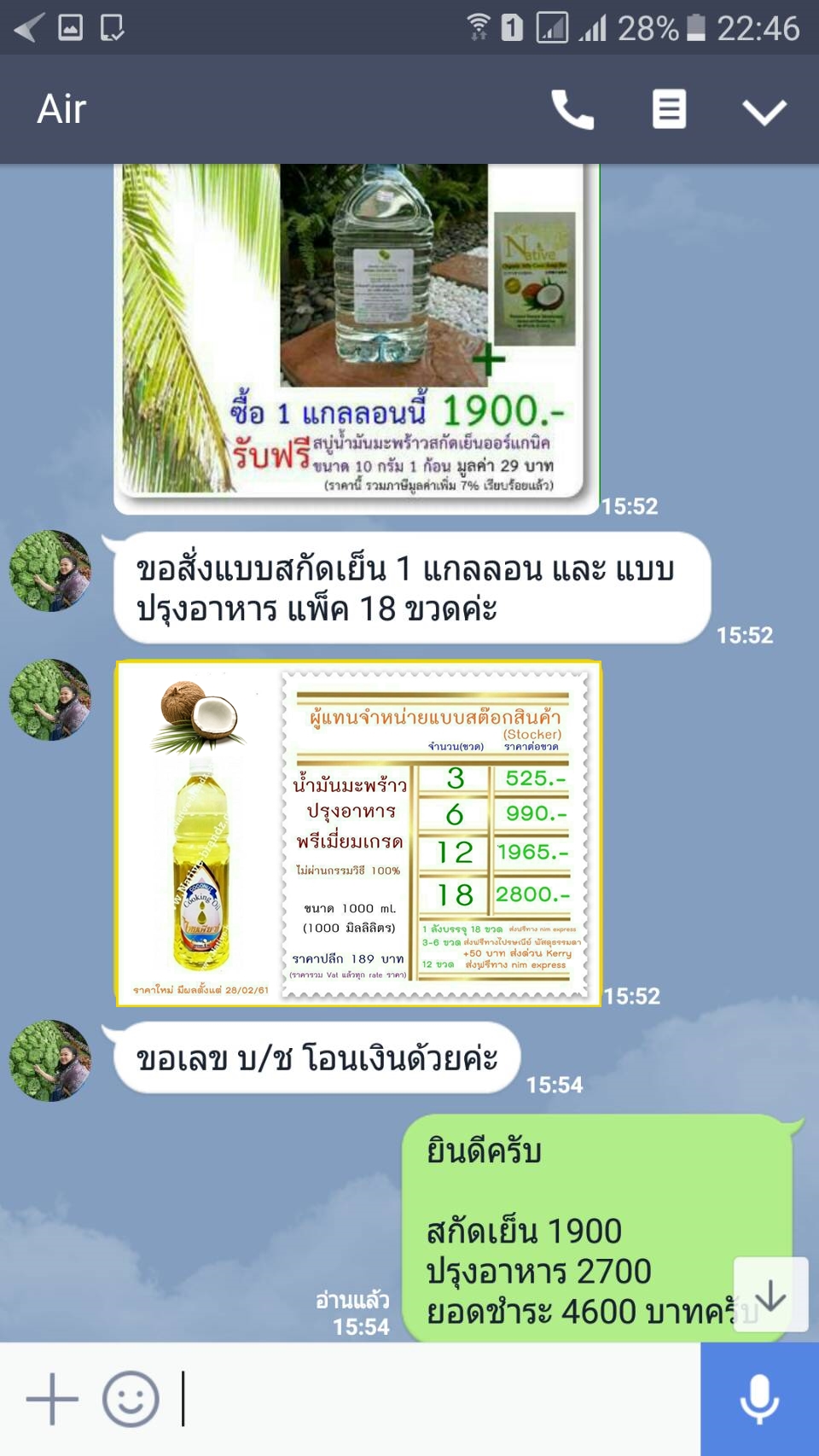Jump to latest message arrow
This screenshot has height=1456, width=819.
point(770,1295)
